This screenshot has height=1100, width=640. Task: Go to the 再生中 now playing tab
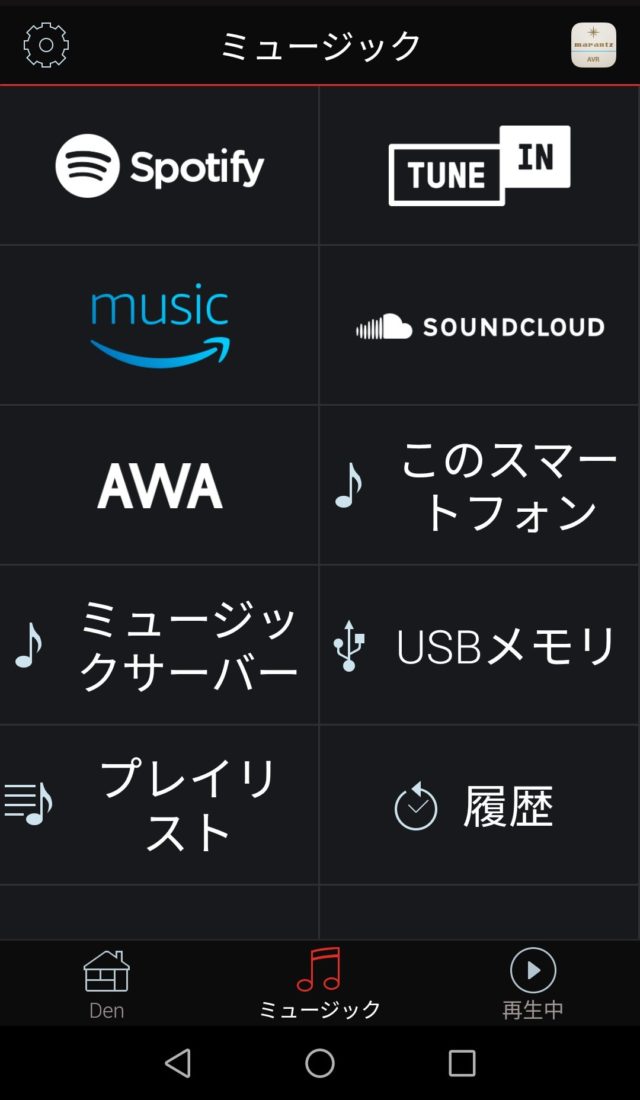(x=533, y=984)
